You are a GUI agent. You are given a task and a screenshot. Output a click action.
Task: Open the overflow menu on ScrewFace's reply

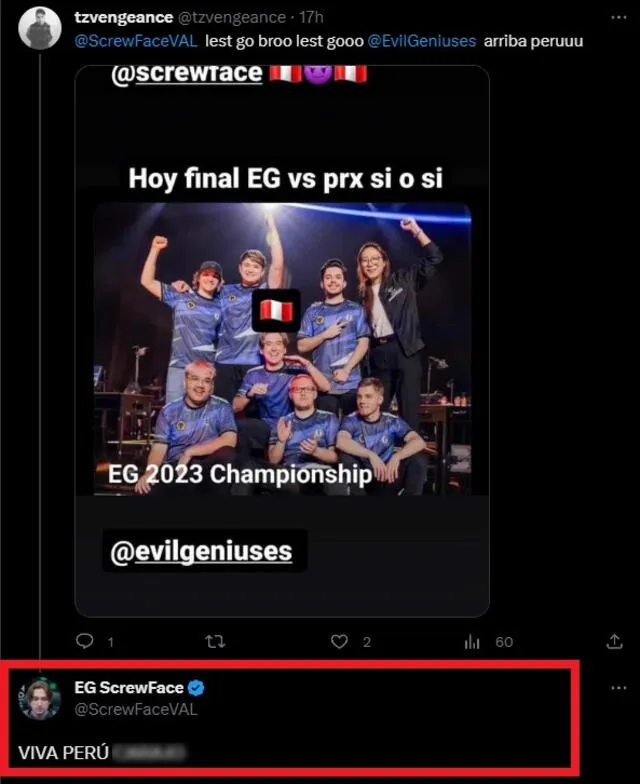point(618,688)
